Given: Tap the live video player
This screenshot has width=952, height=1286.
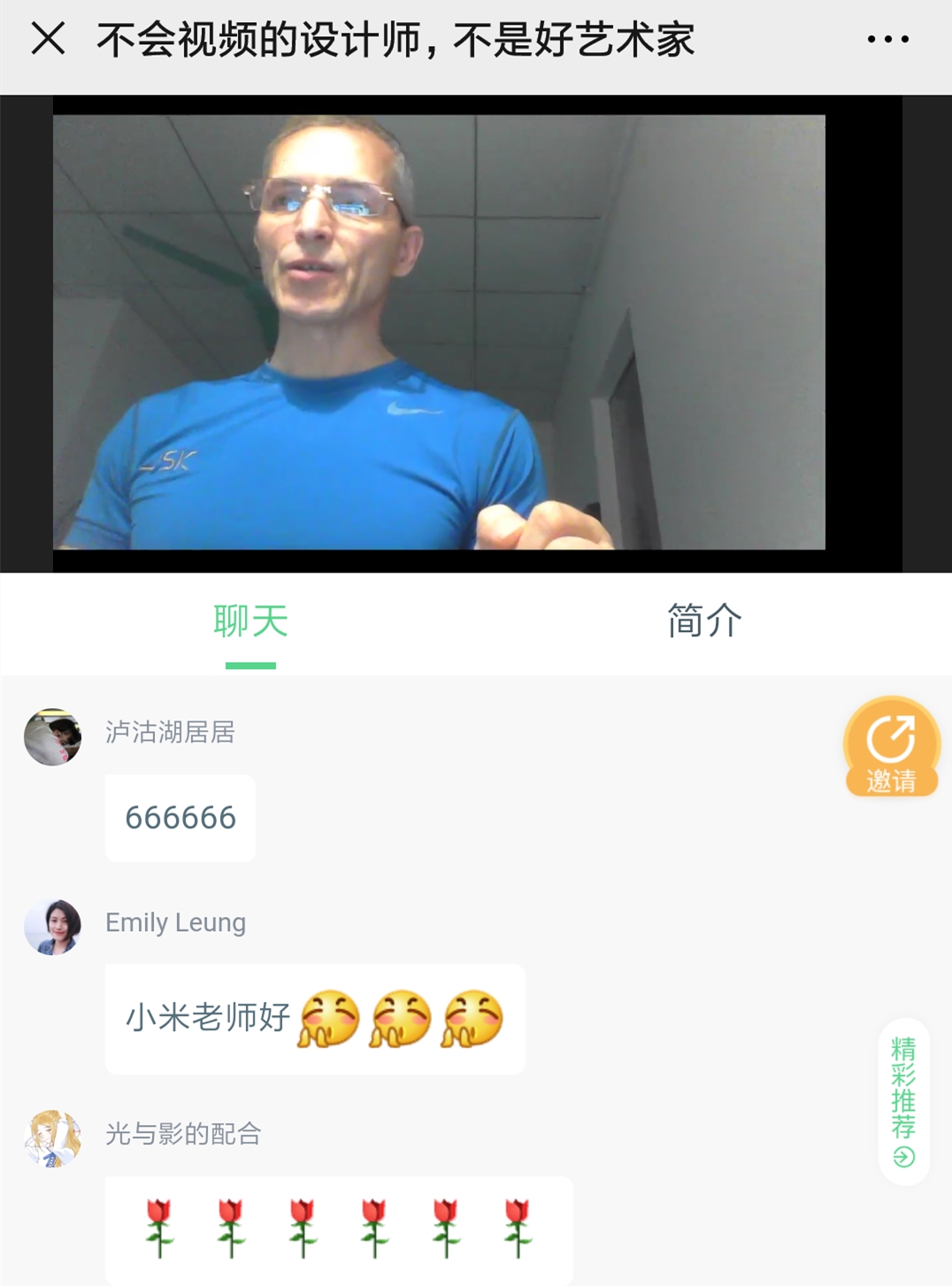Looking at the screenshot, I should point(440,333).
